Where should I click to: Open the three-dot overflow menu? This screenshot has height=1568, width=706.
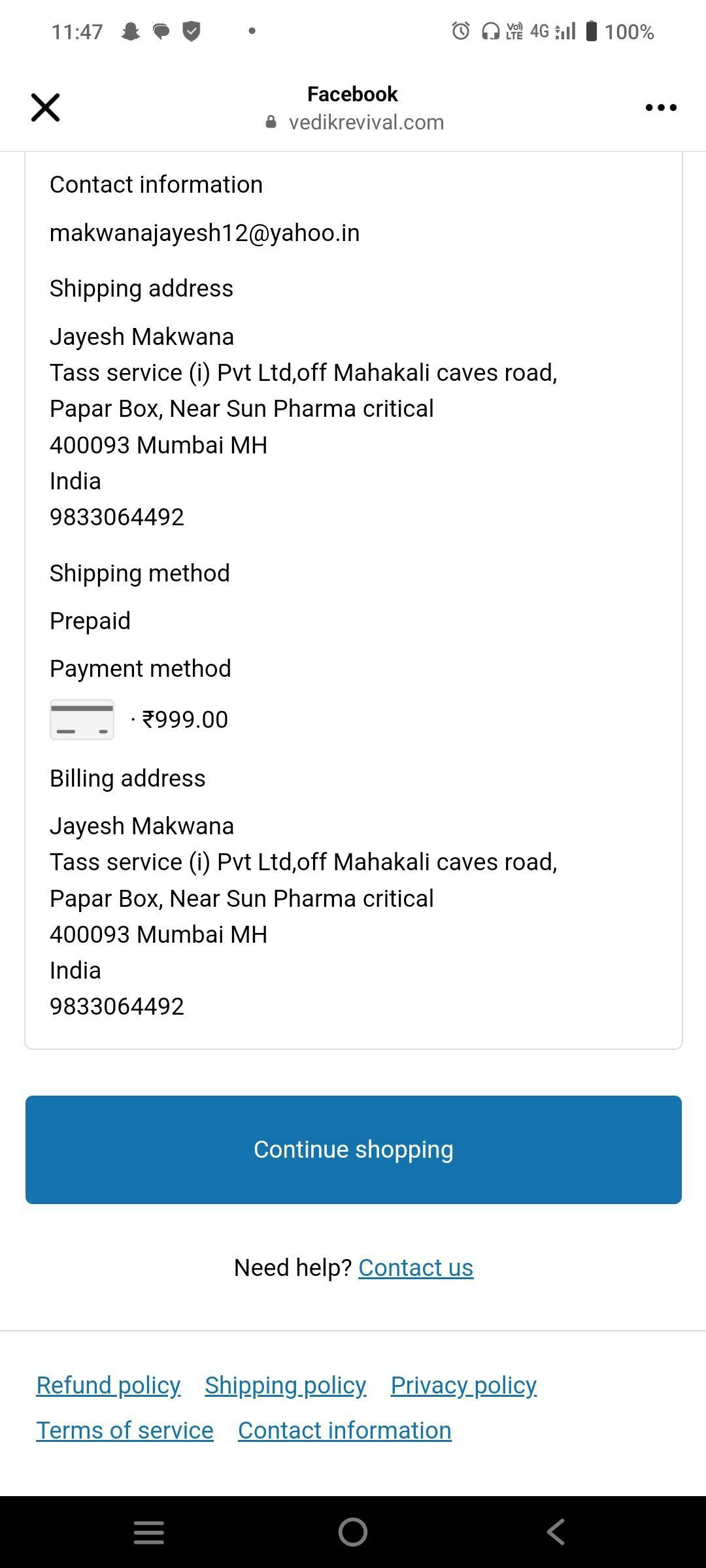tap(661, 107)
